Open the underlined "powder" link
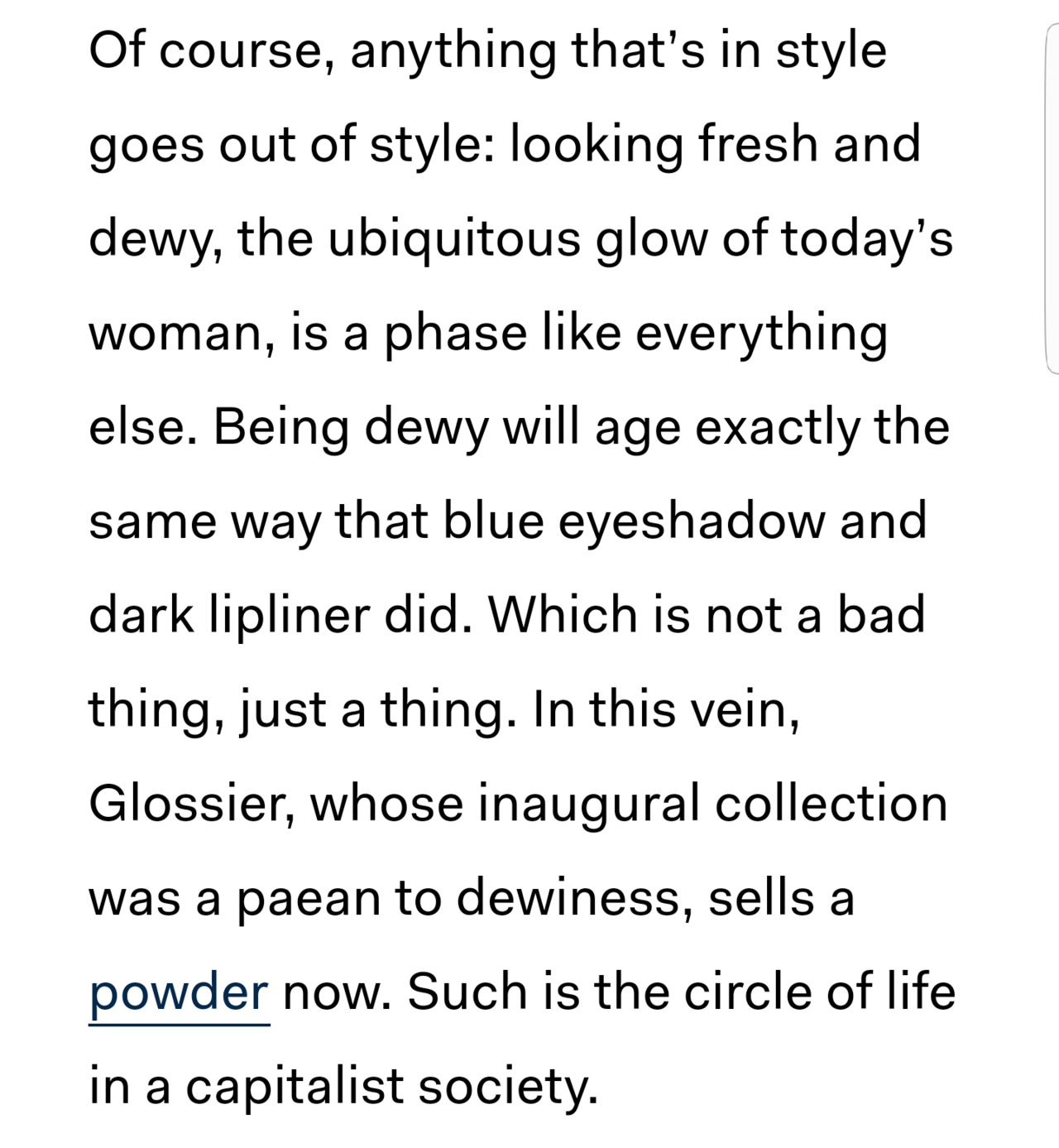 click(x=179, y=992)
